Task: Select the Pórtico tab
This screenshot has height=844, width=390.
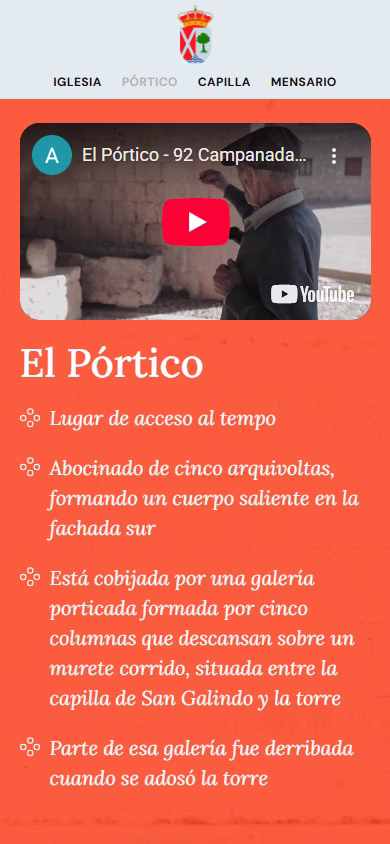Action: [x=150, y=82]
